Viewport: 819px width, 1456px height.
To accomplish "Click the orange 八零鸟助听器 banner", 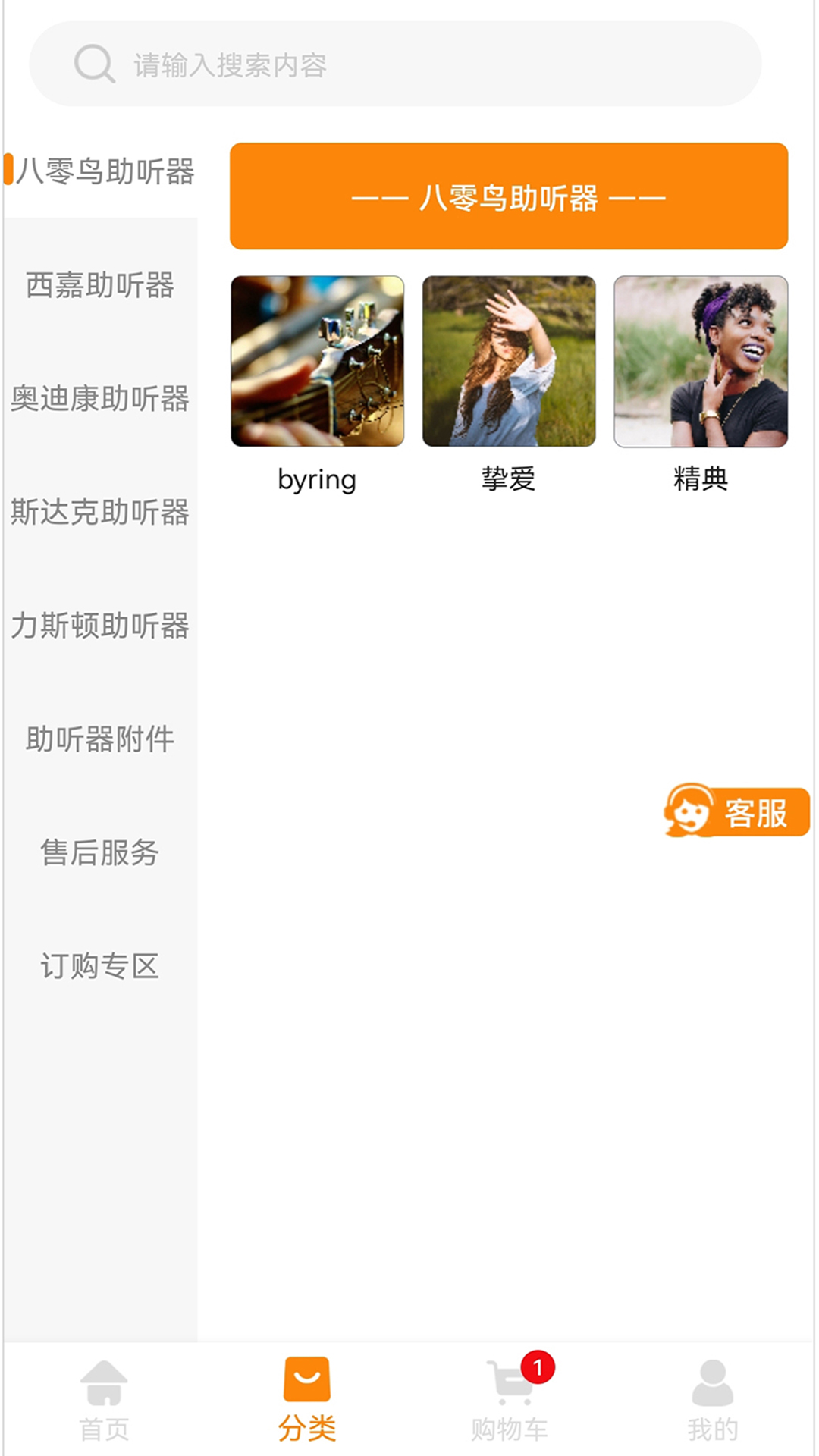I will tap(508, 196).
